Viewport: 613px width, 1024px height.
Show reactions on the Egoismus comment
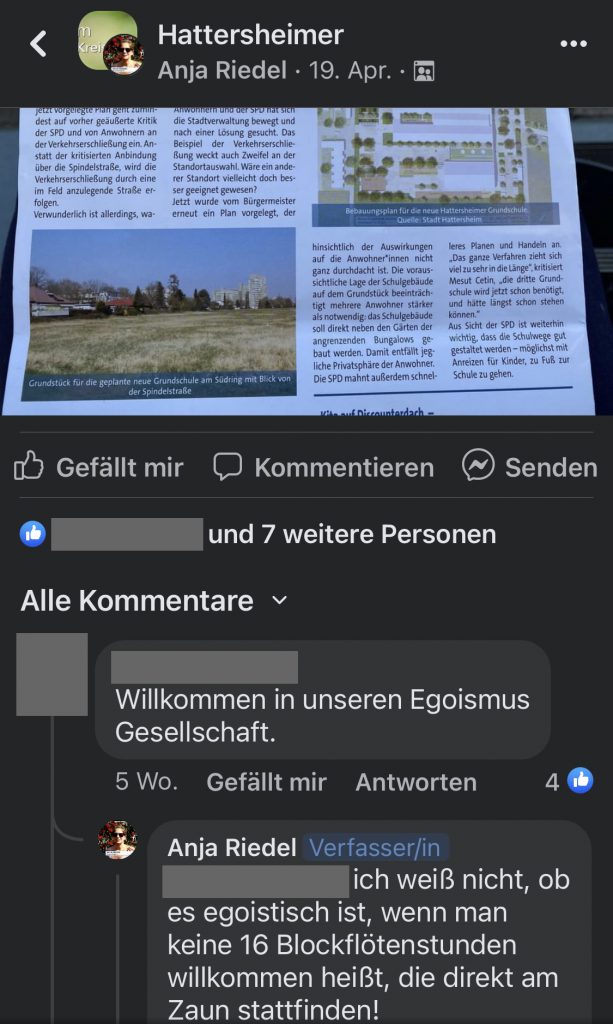[x=569, y=782]
